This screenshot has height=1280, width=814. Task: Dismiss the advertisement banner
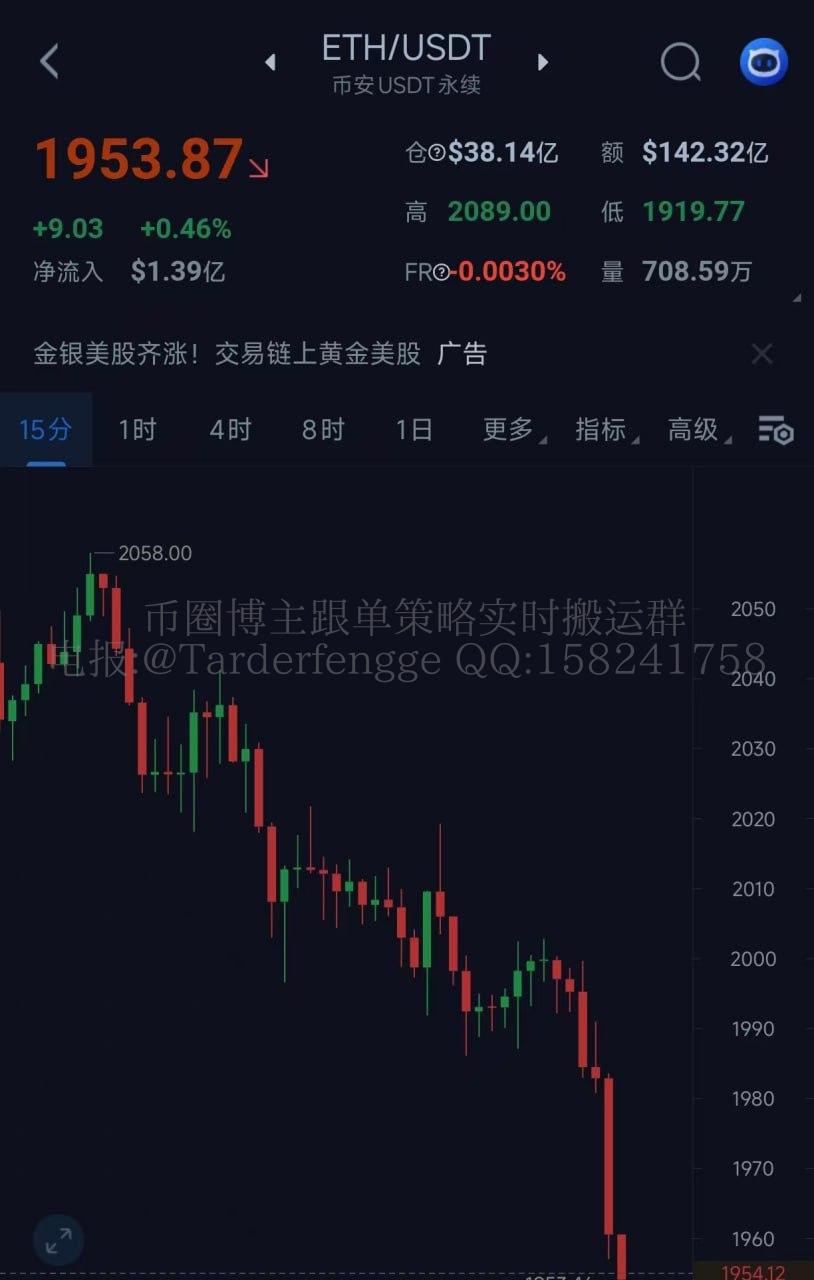762,354
